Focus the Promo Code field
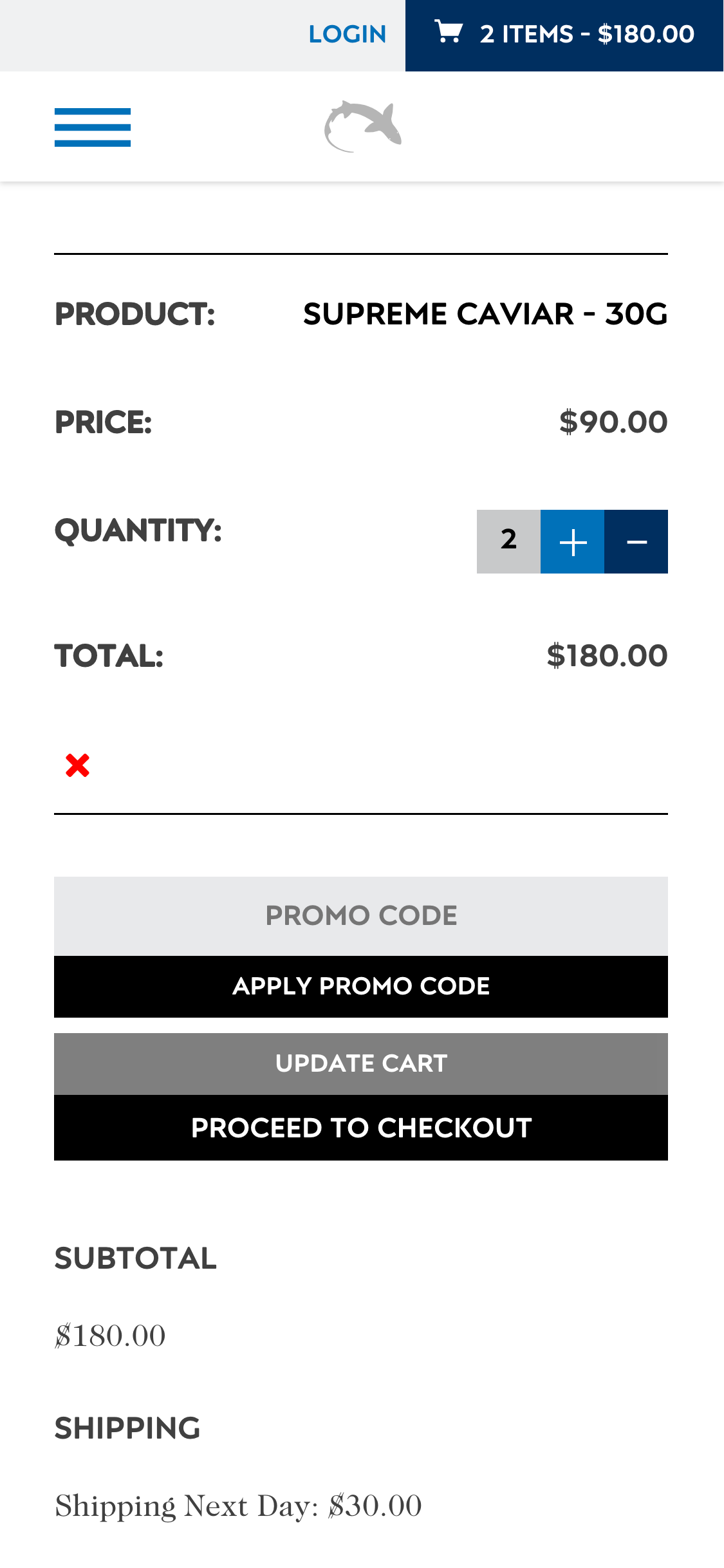The image size is (724, 1568). (x=361, y=916)
